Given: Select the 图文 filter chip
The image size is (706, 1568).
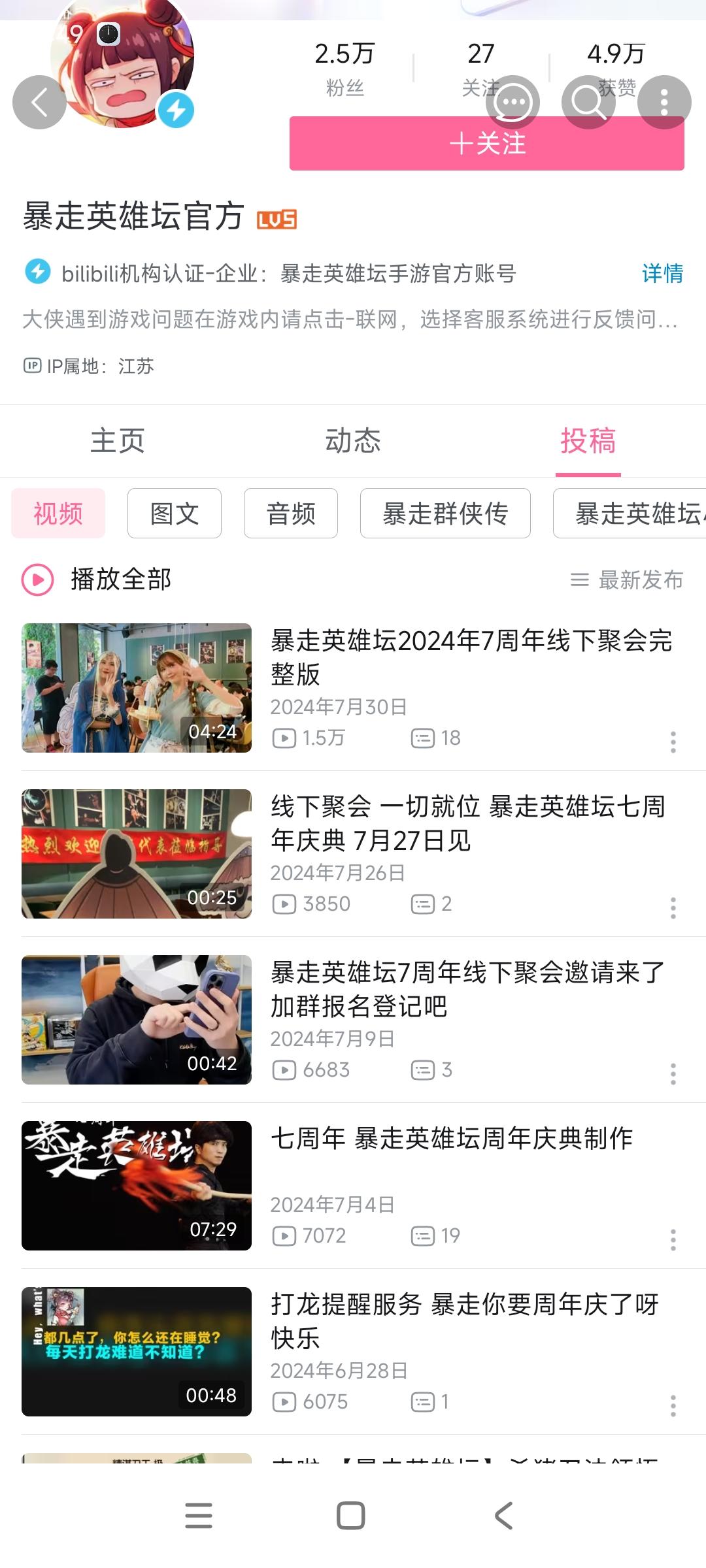Looking at the screenshot, I should tap(175, 514).
